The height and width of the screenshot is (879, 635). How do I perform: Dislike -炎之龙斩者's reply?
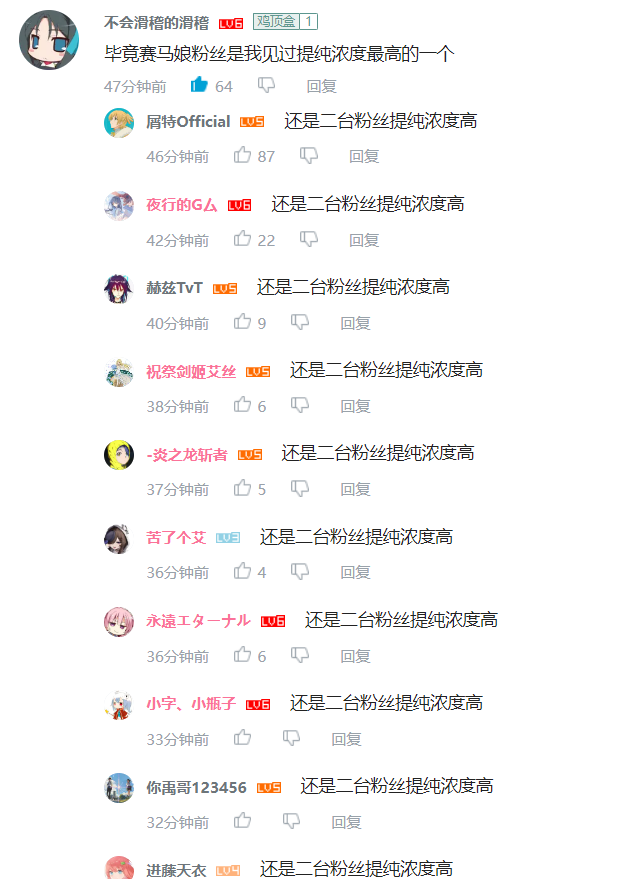click(x=300, y=488)
